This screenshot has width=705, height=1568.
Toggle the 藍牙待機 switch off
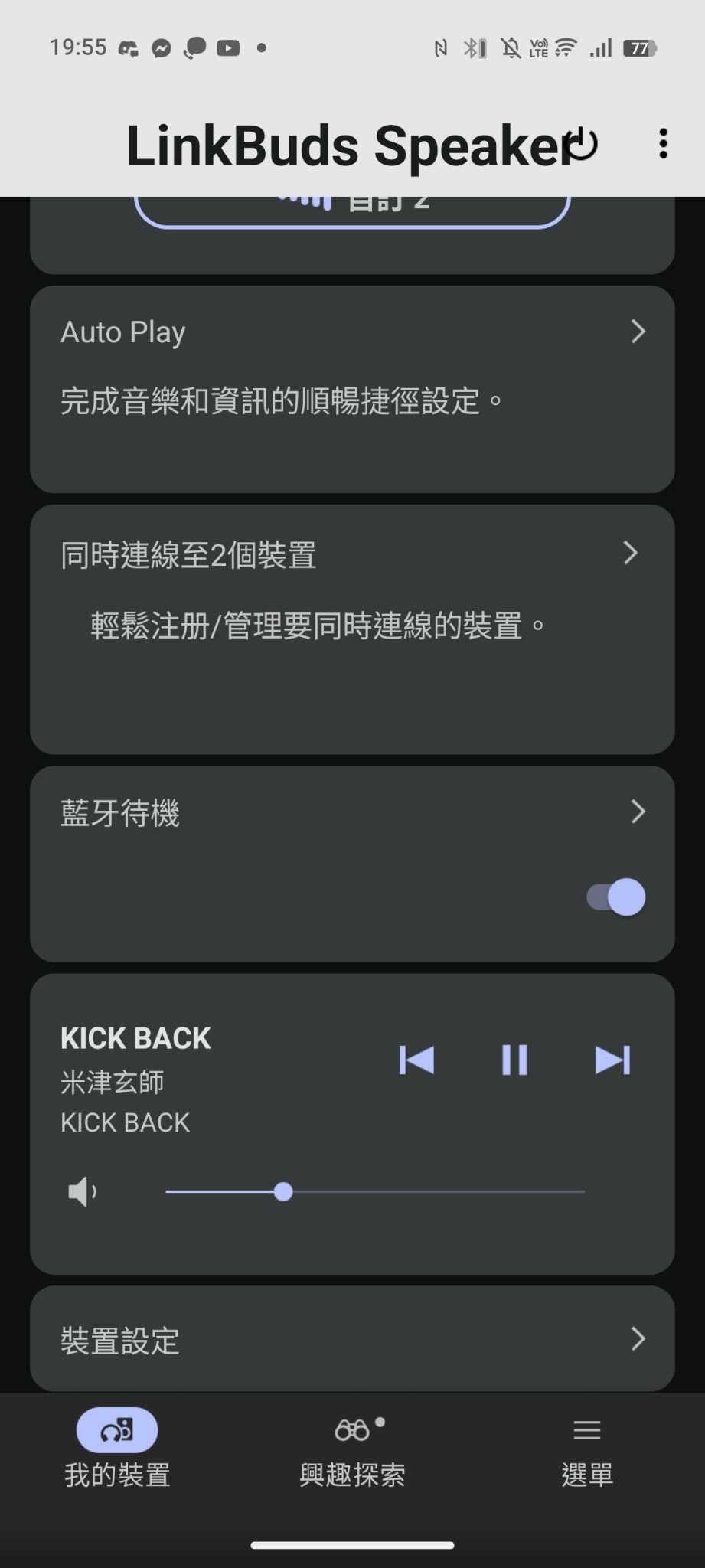(x=616, y=897)
